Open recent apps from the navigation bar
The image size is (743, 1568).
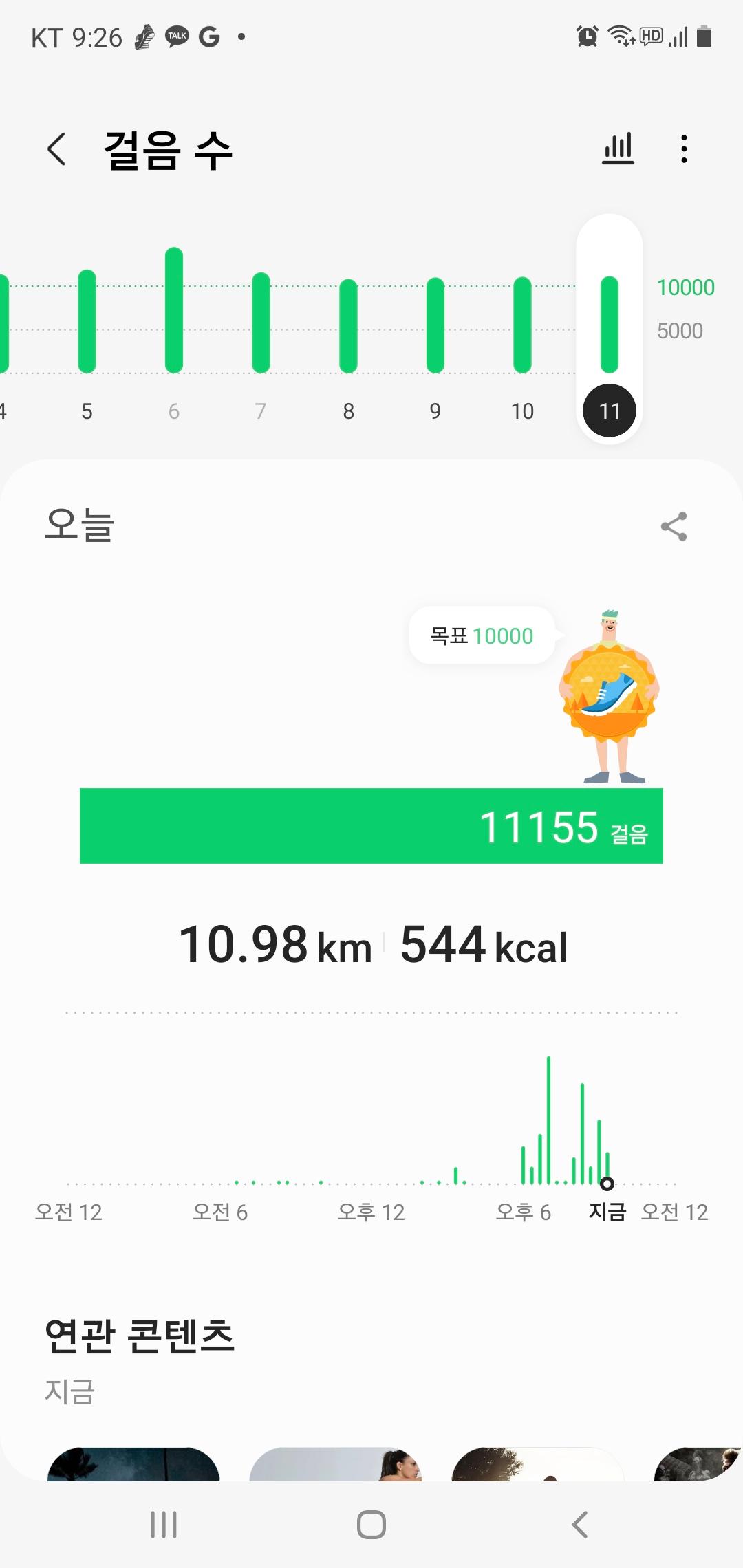[164, 1525]
